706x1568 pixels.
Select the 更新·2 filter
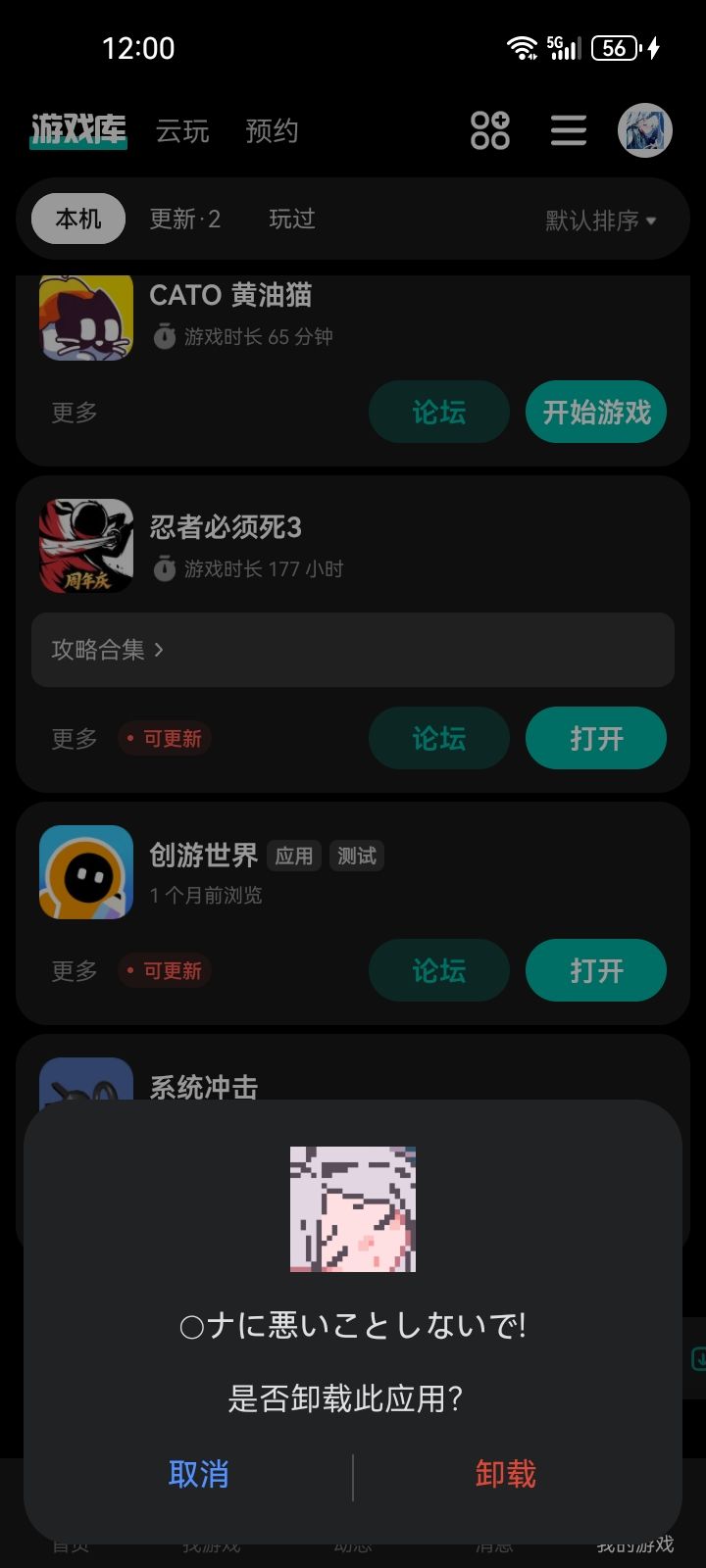tap(184, 219)
